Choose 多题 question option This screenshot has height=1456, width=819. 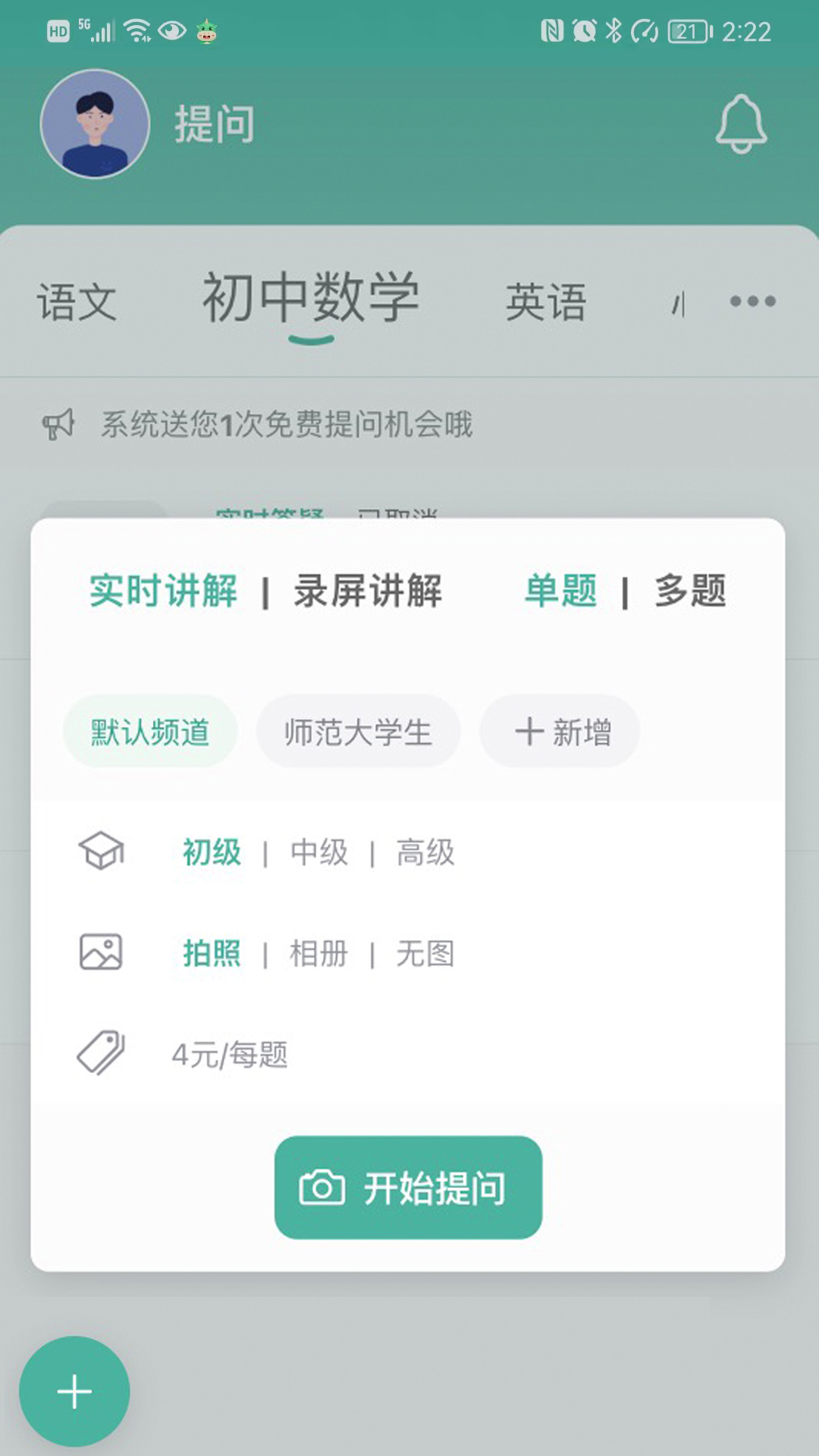point(690,591)
